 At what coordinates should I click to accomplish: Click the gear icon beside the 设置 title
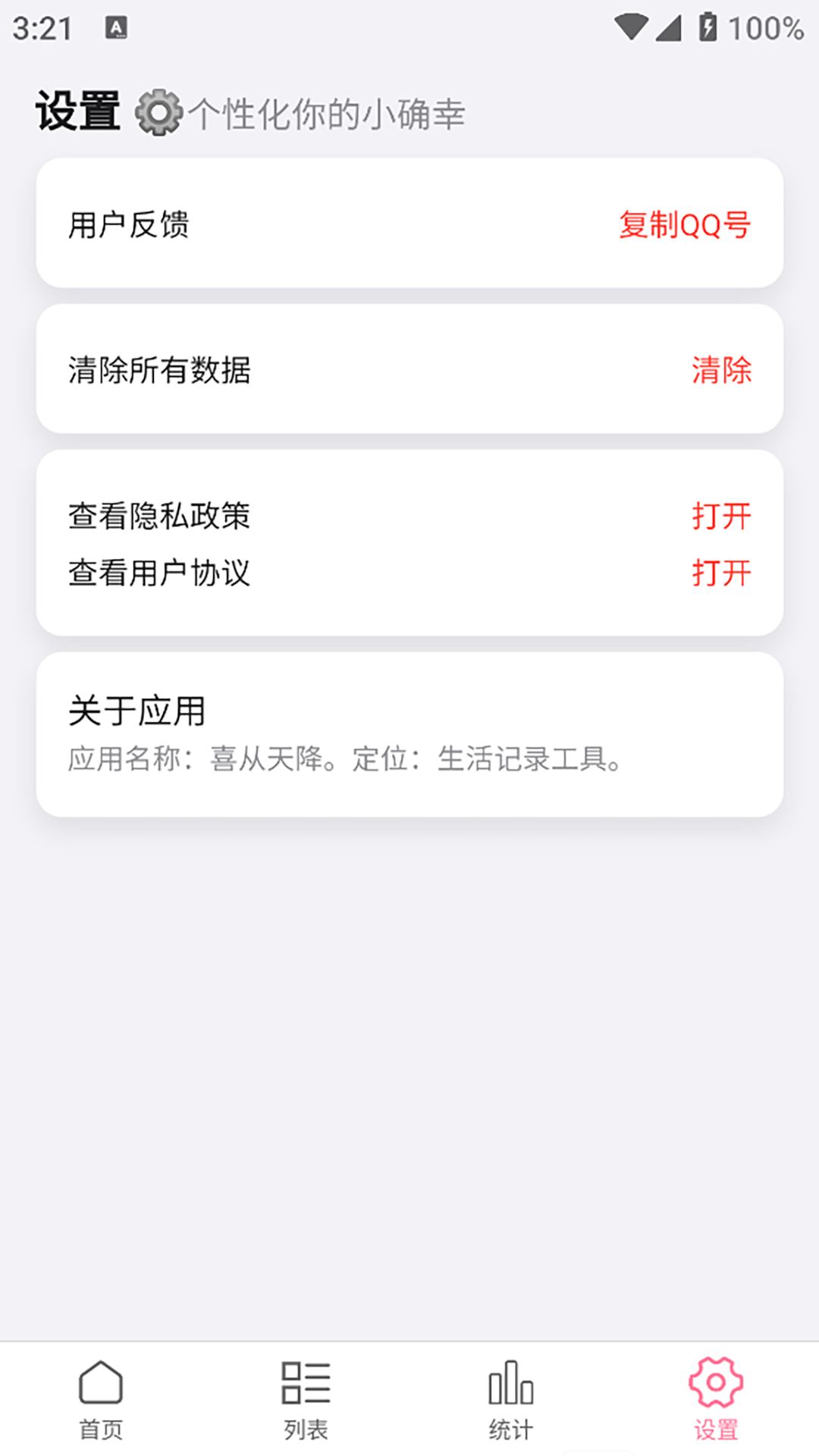point(157,112)
